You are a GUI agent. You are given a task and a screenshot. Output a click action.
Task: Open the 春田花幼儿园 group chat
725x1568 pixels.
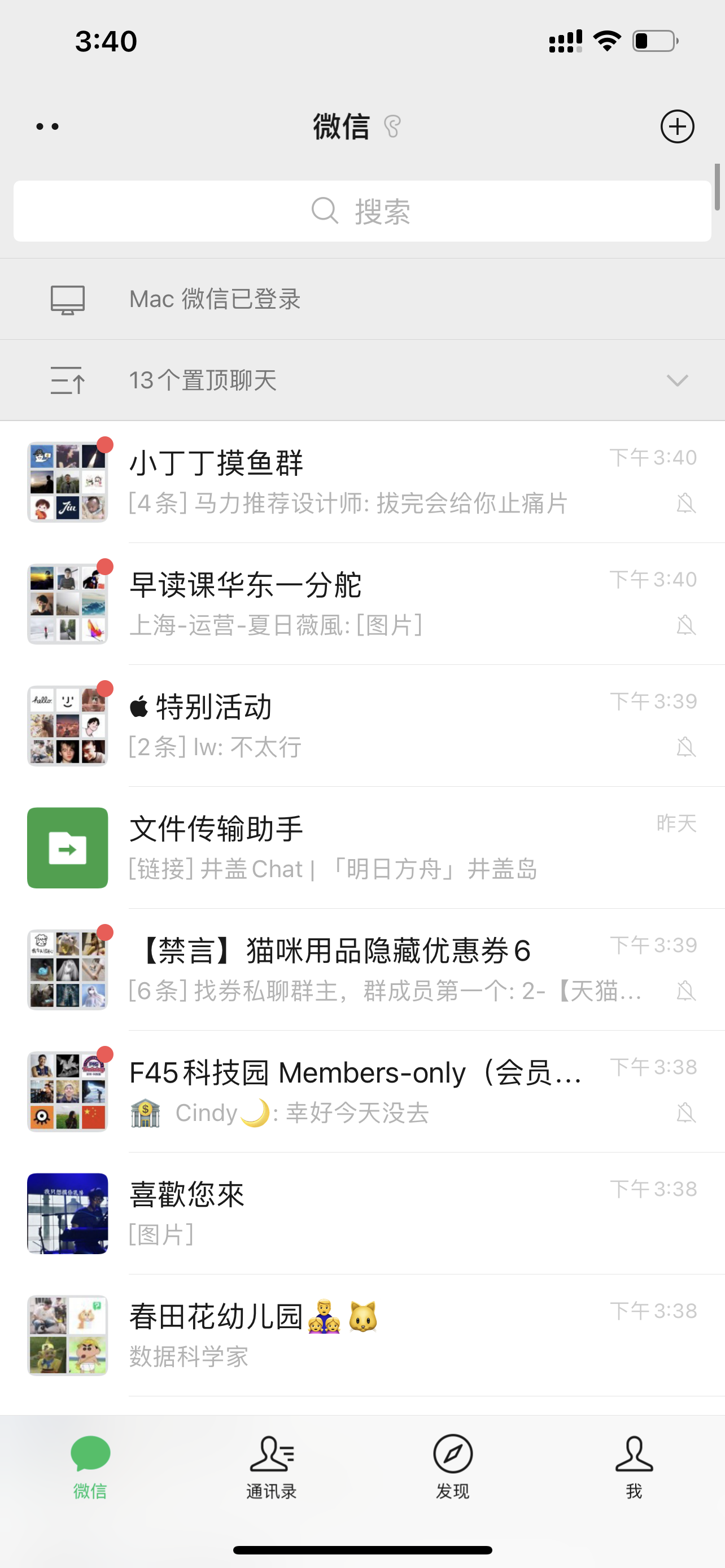[362, 1334]
